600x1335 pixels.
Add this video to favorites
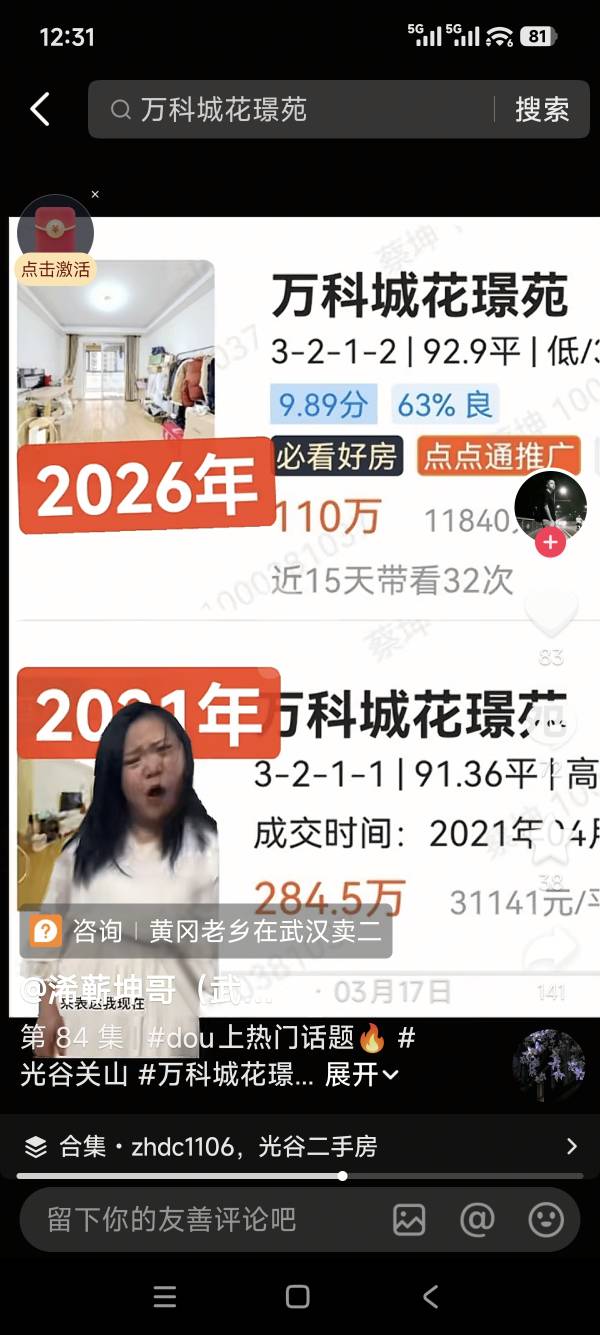(x=550, y=845)
